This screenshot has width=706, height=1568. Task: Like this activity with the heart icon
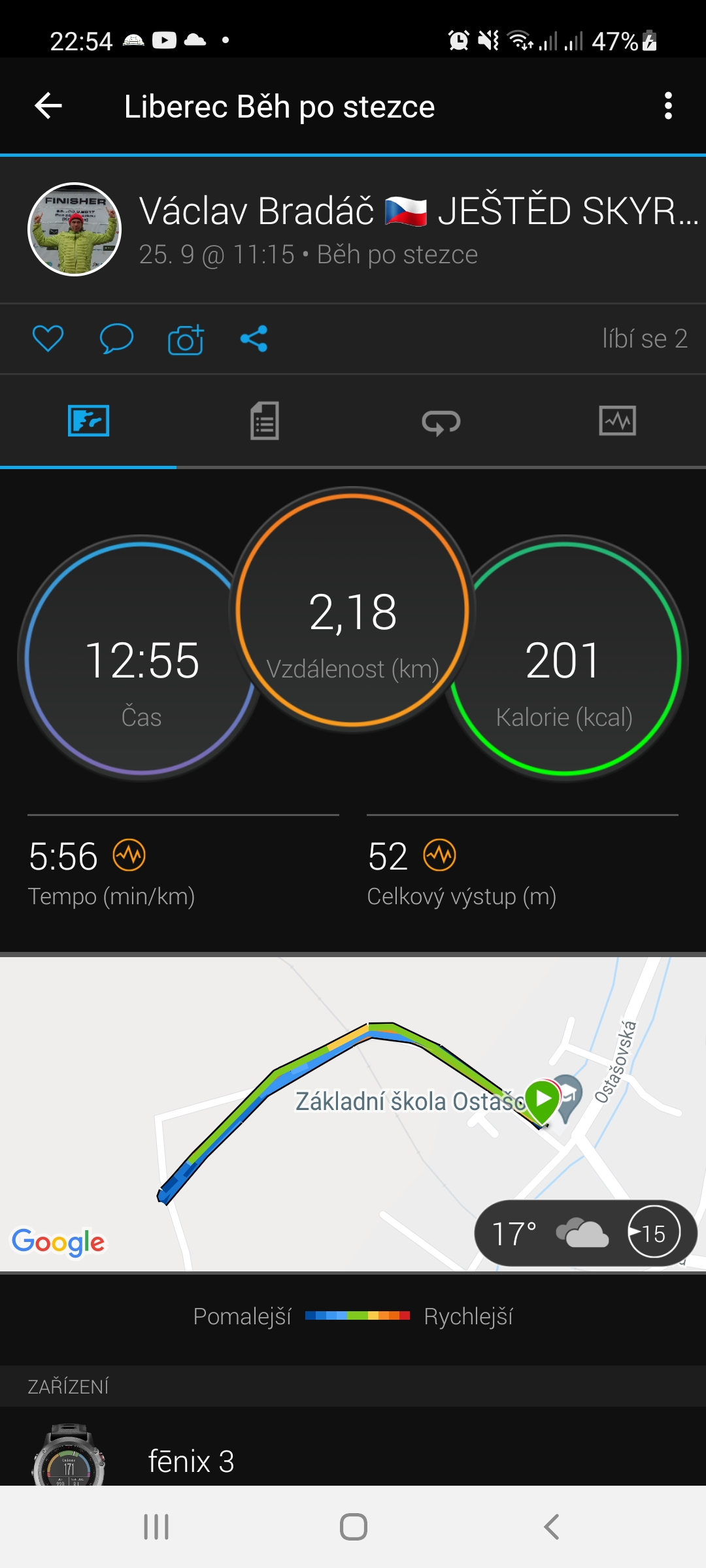coord(48,338)
